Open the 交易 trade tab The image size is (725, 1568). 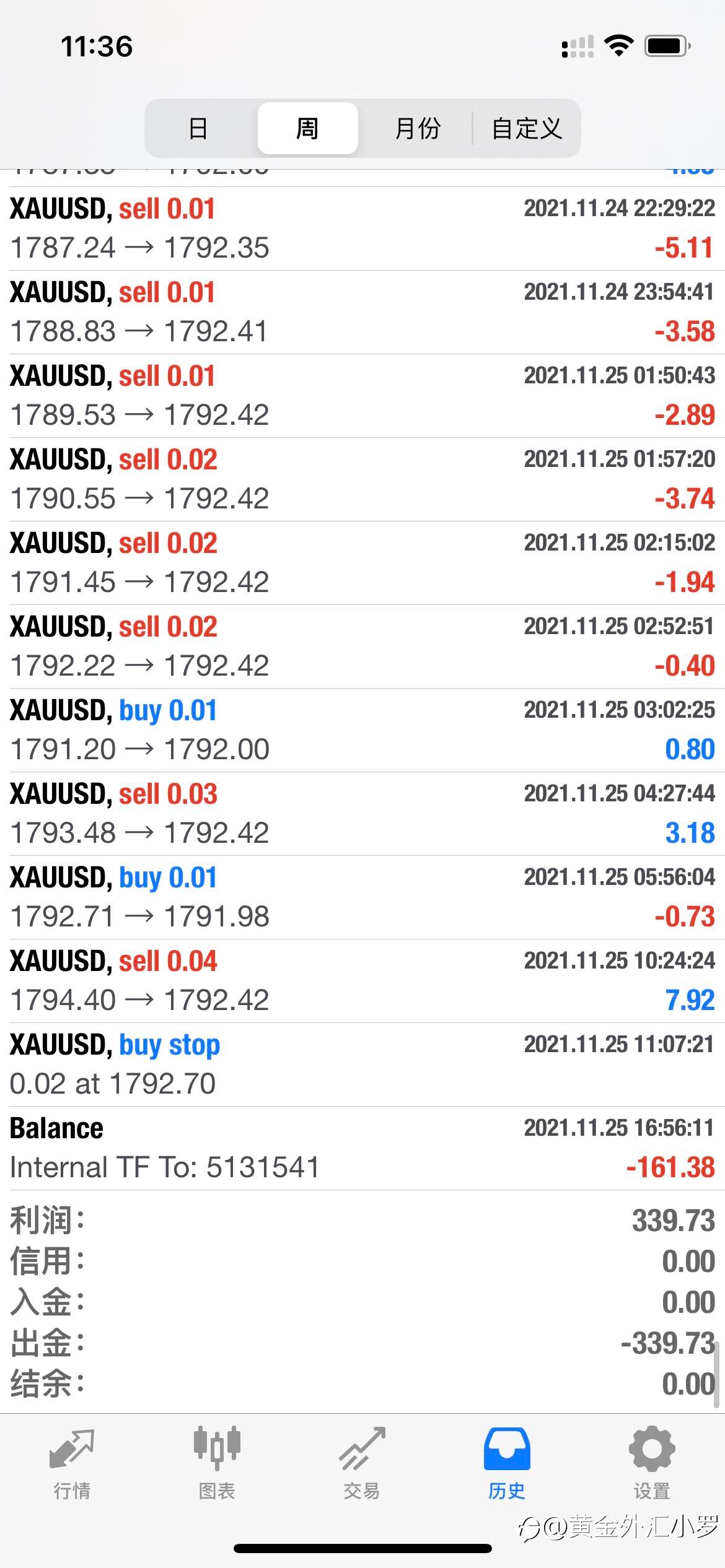pos(362,1463)
